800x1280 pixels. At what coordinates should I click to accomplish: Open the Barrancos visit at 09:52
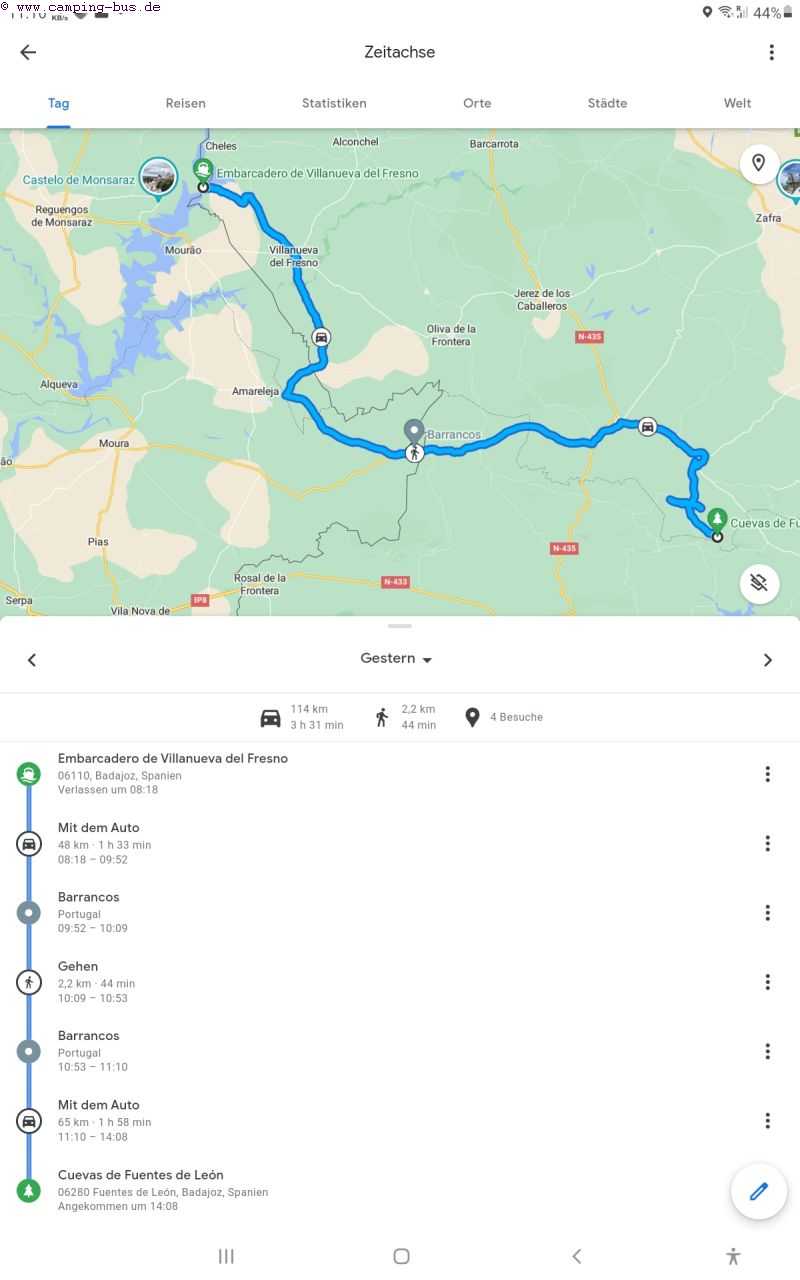[x=90, y=912]
